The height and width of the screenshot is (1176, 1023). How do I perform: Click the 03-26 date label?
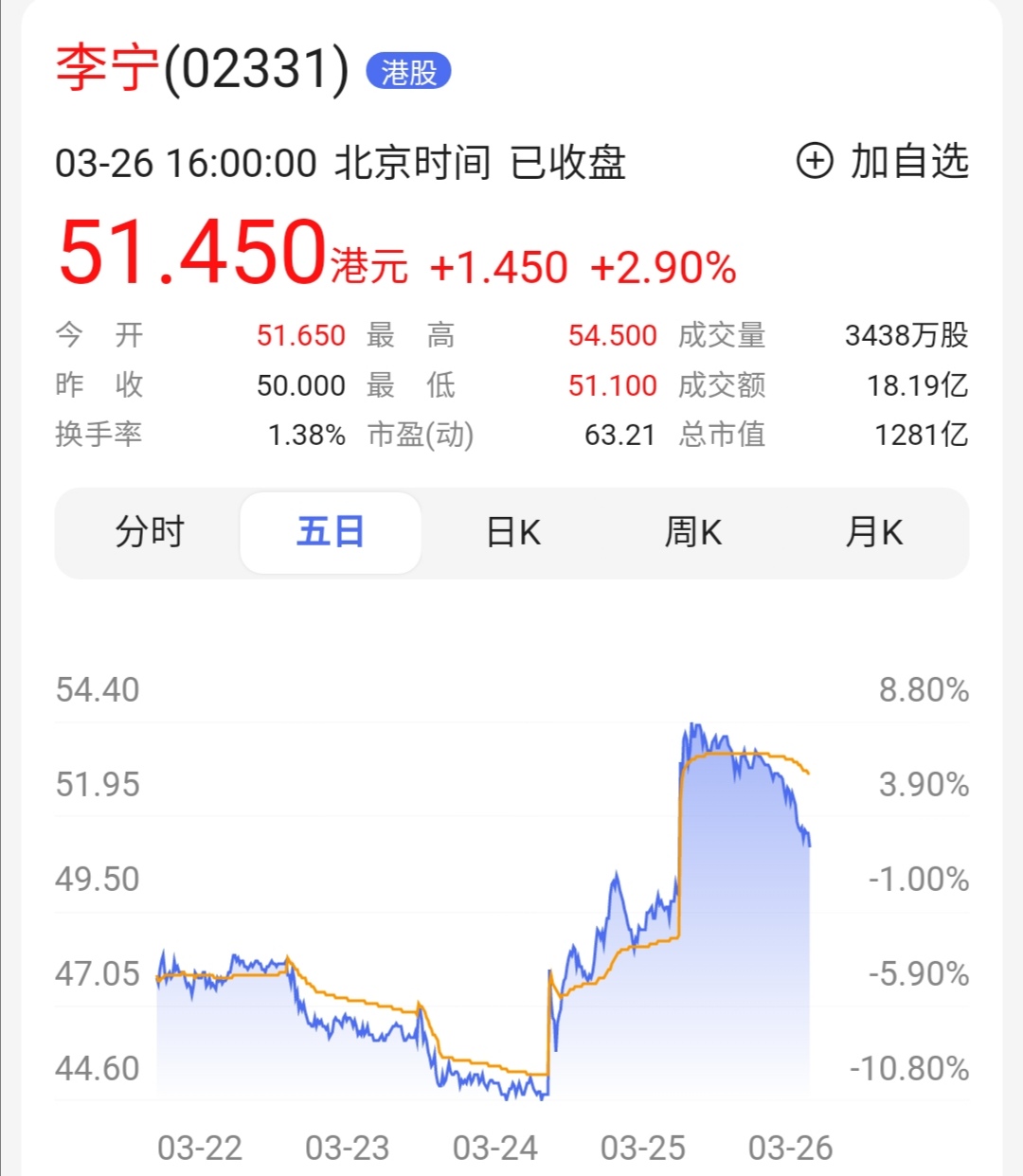794,1148
